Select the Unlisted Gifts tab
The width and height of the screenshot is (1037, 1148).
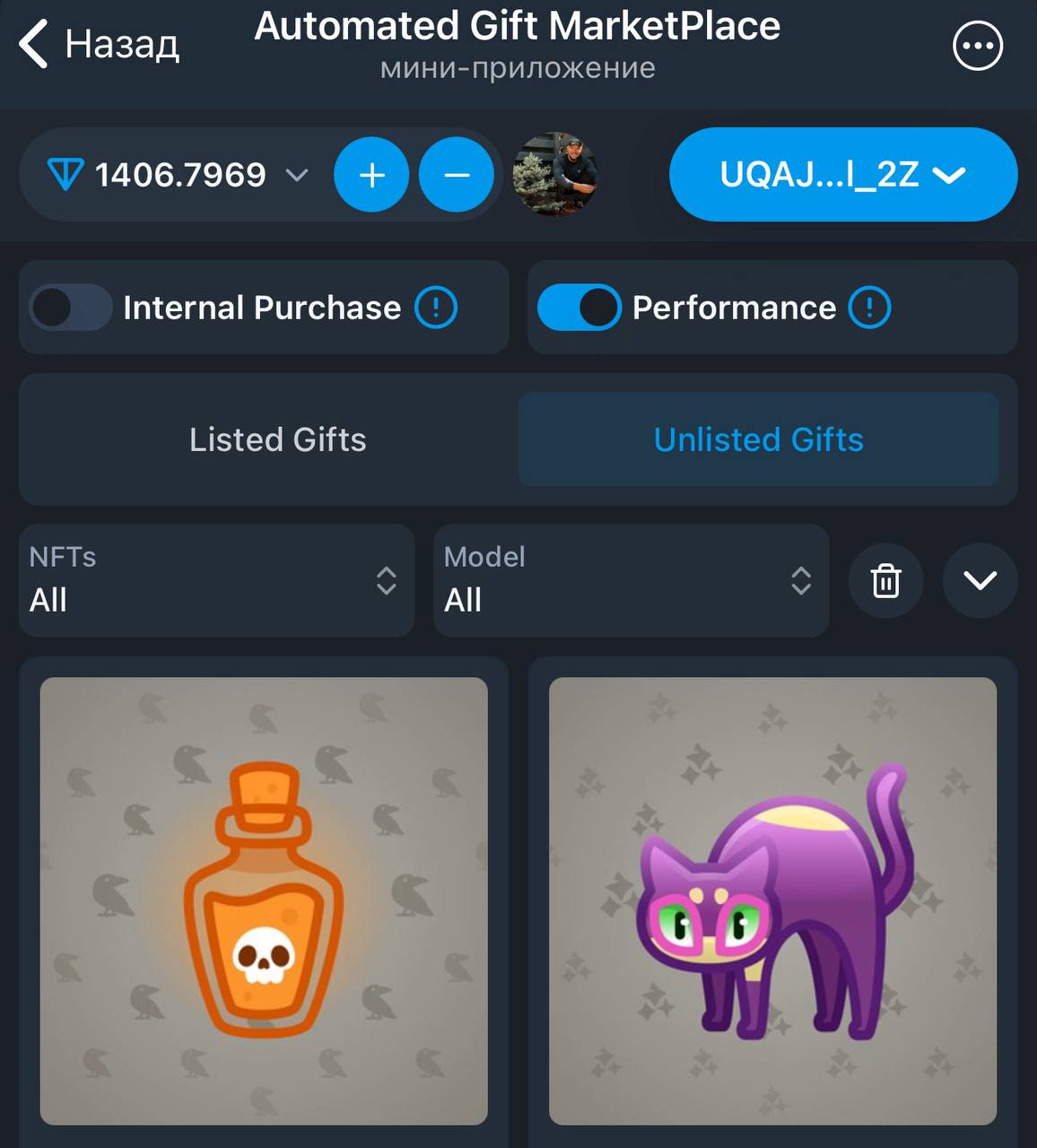click(758, 439)
